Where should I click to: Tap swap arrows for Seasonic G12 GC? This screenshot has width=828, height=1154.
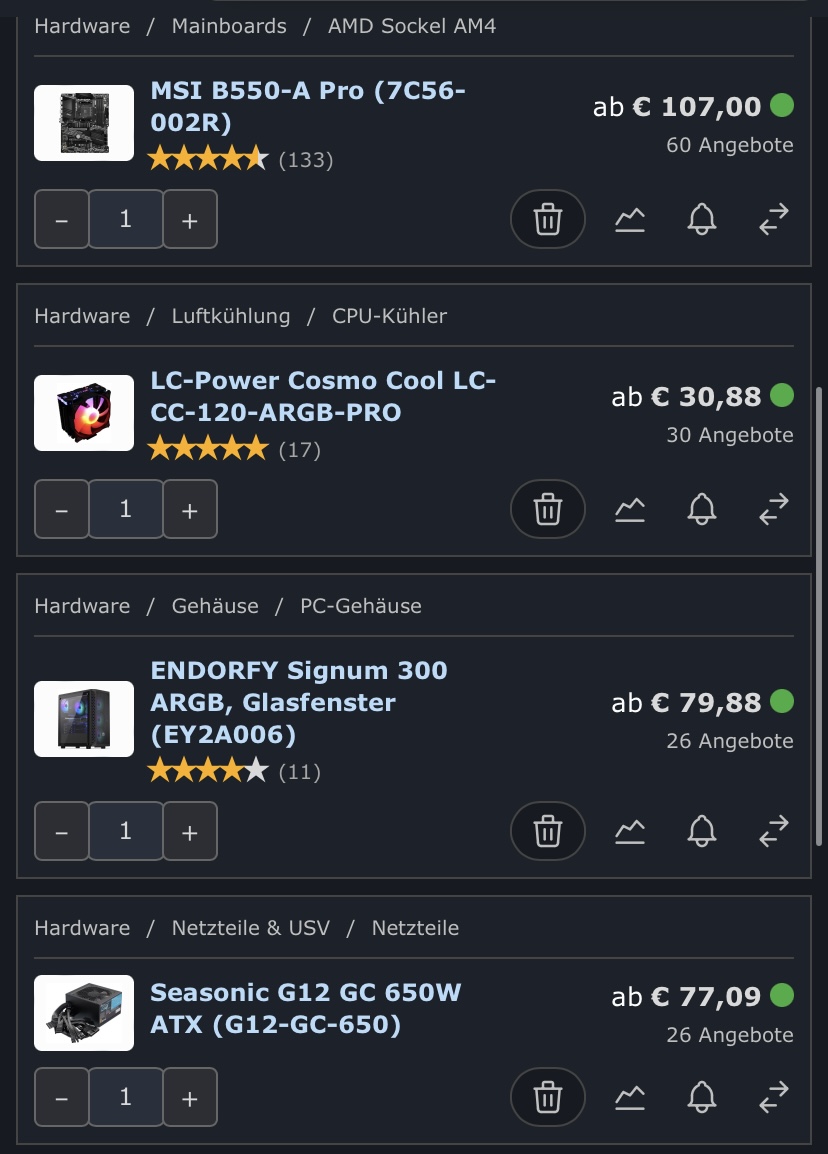click(x=774, y=1097)
